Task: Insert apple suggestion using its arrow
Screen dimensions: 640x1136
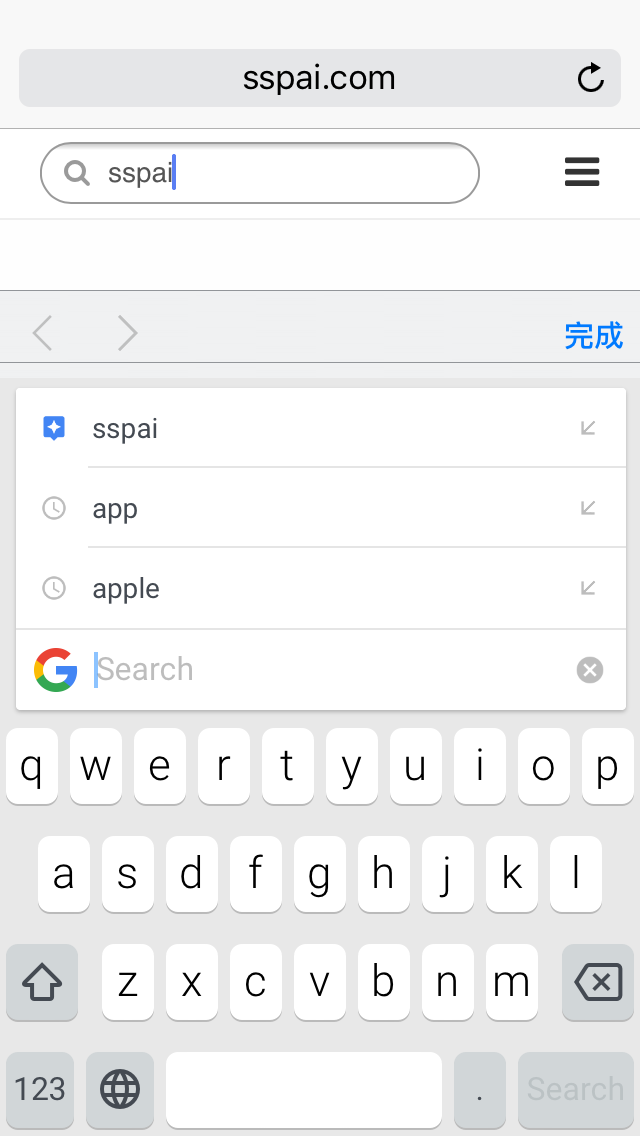Action: 588,588
